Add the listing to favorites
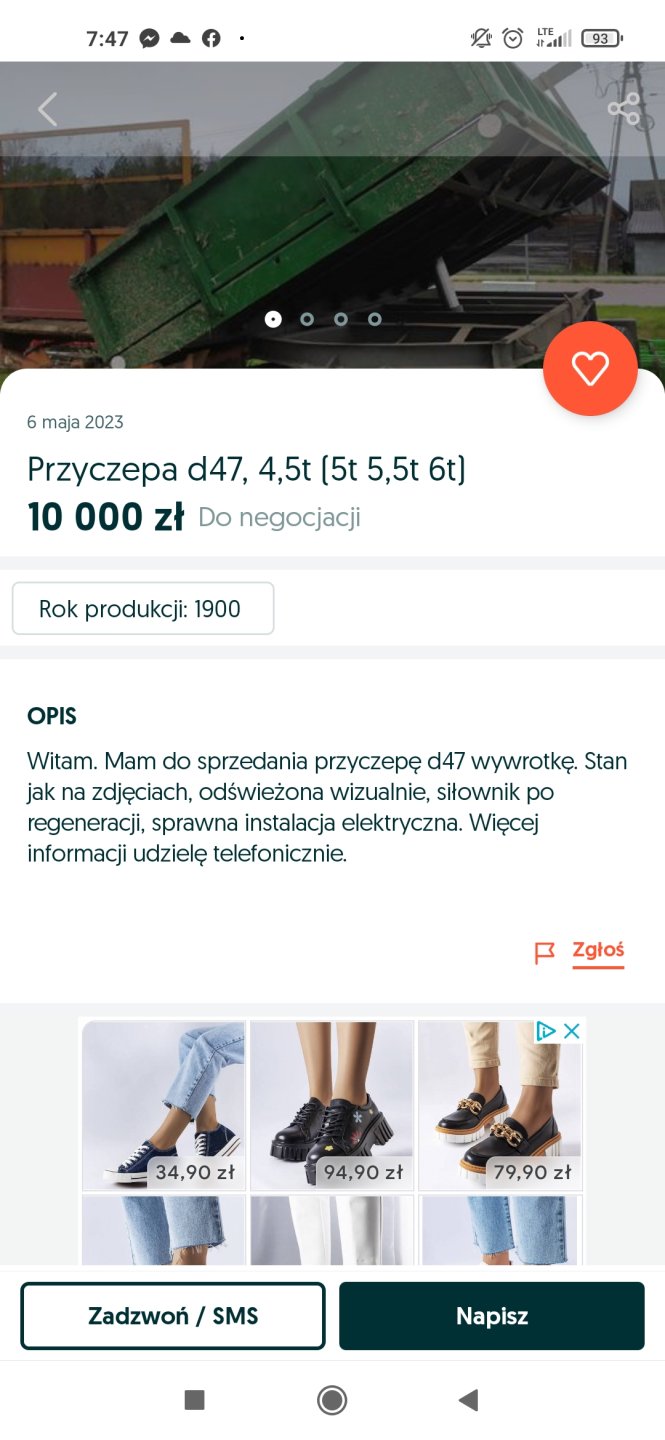Image resolution: width=665 pixels, height=1440 pixels. click(590, 369)
